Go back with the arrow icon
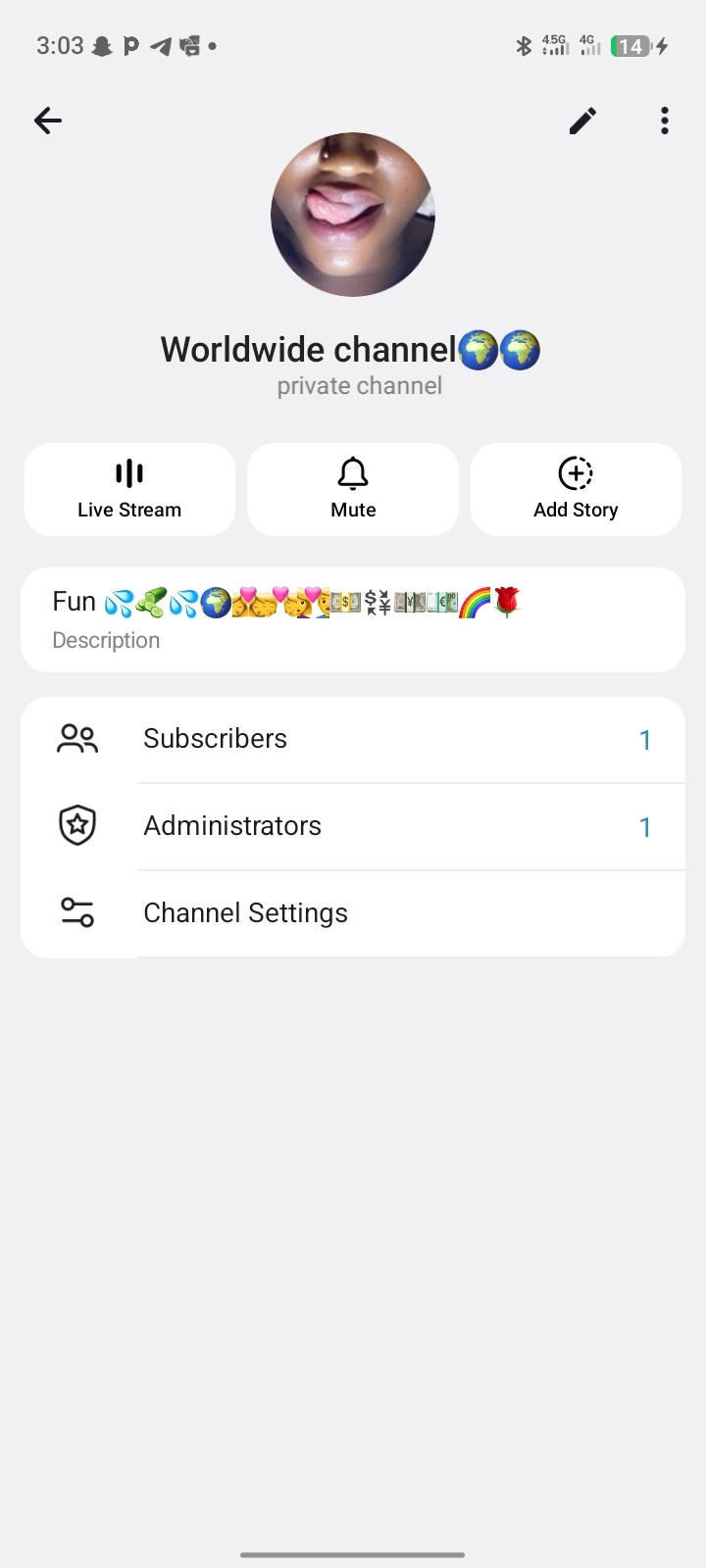 47,121
